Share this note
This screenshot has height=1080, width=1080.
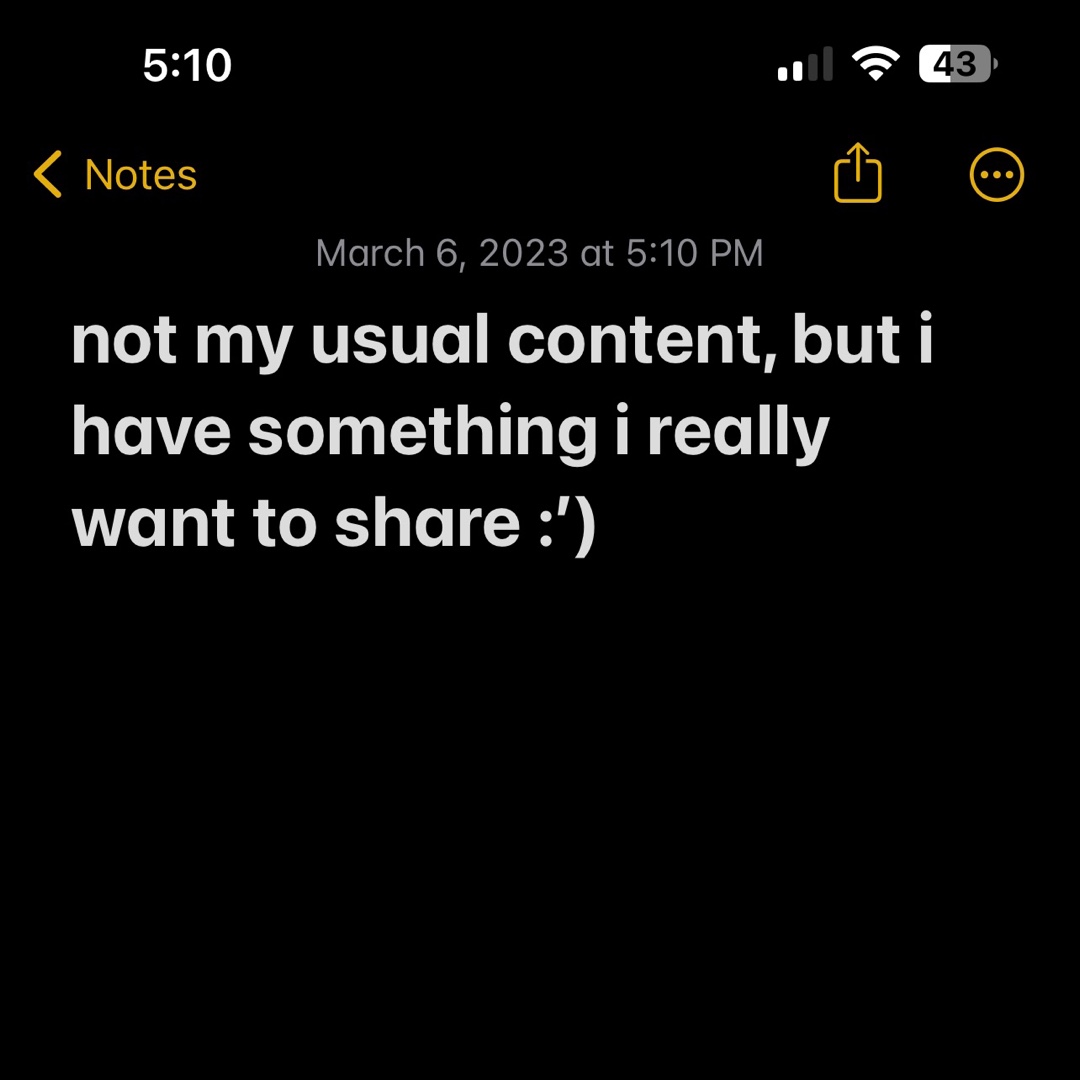[x=857, y=174]
